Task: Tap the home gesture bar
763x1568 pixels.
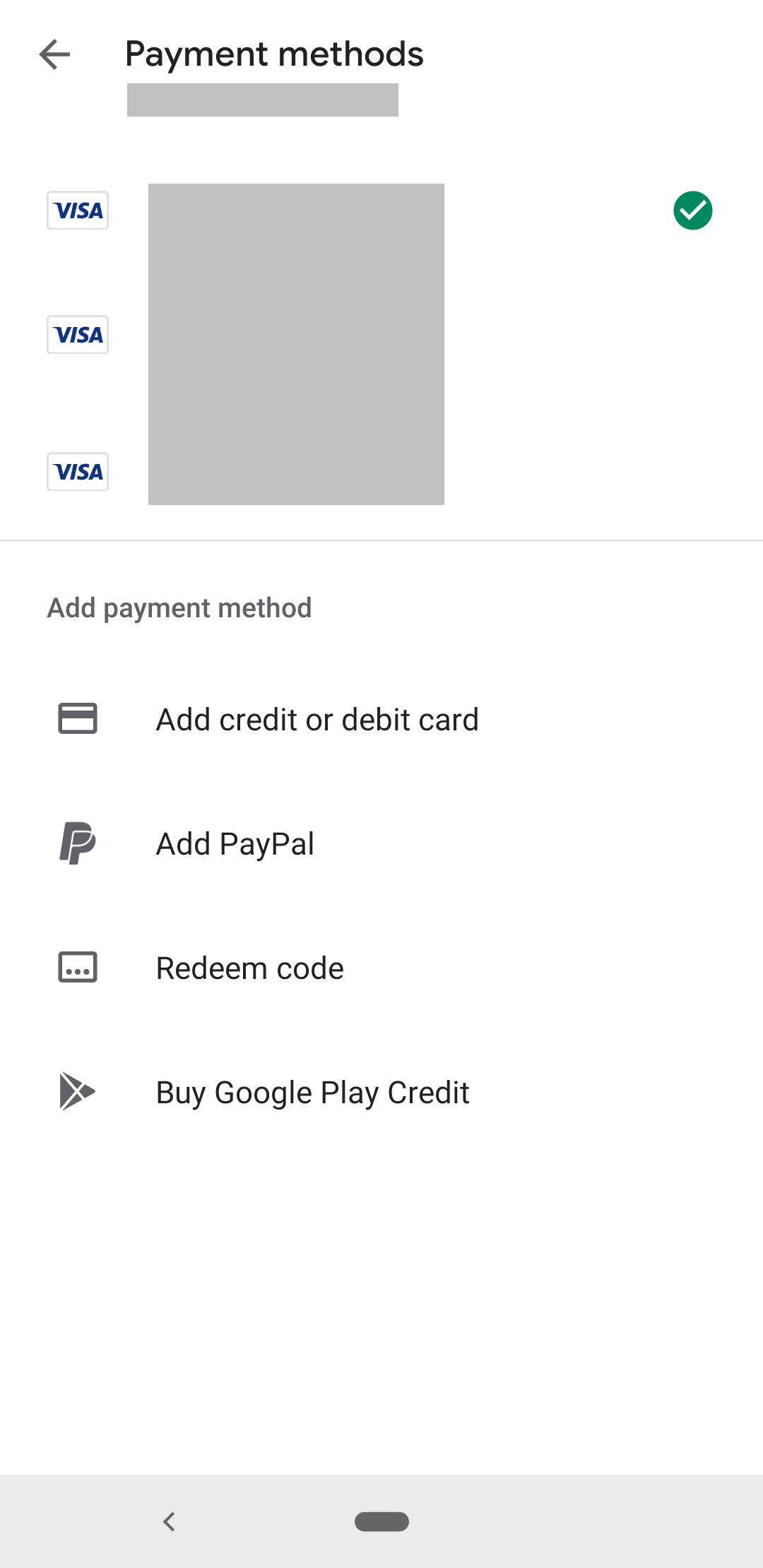Action: 381,1522
